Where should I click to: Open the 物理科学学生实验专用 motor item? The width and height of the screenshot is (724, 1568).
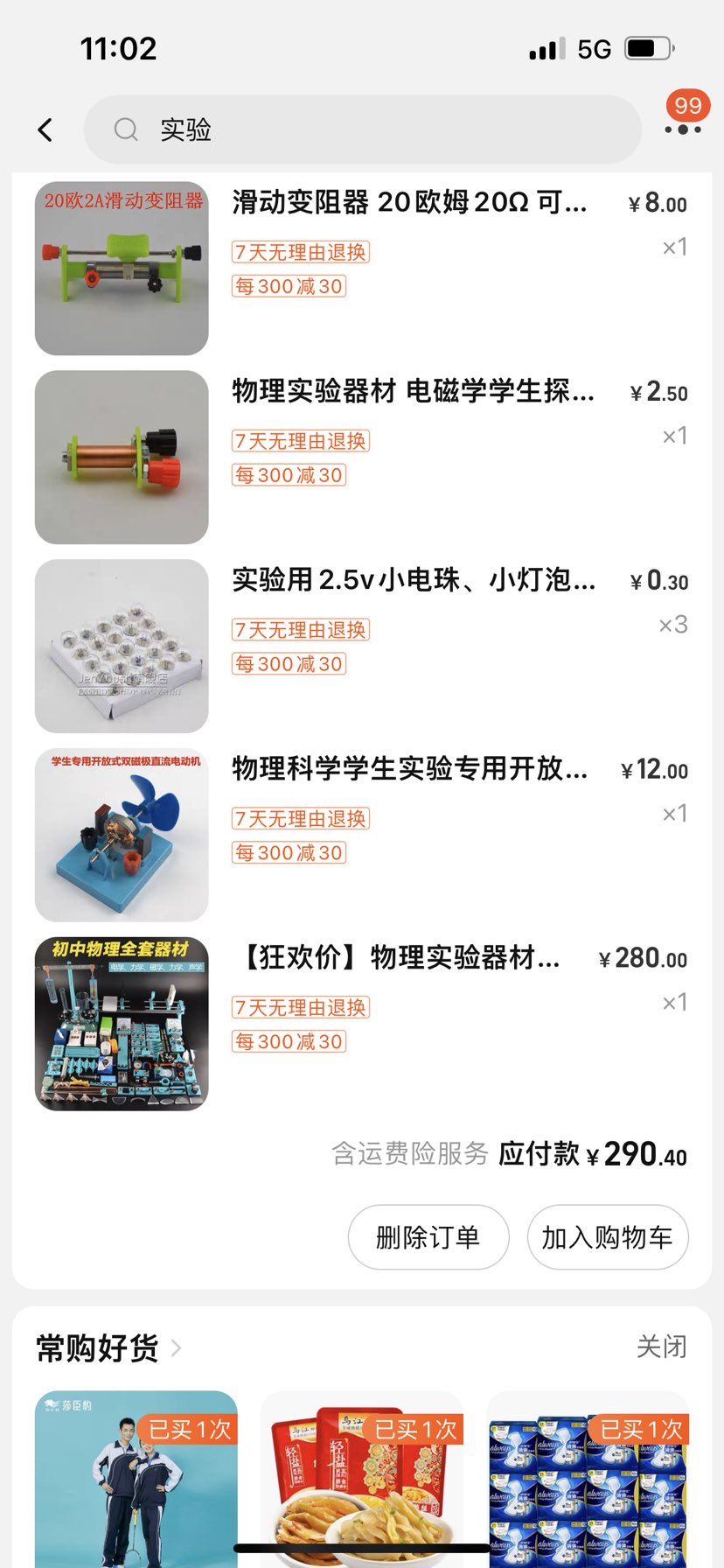(x=409, y=769)
